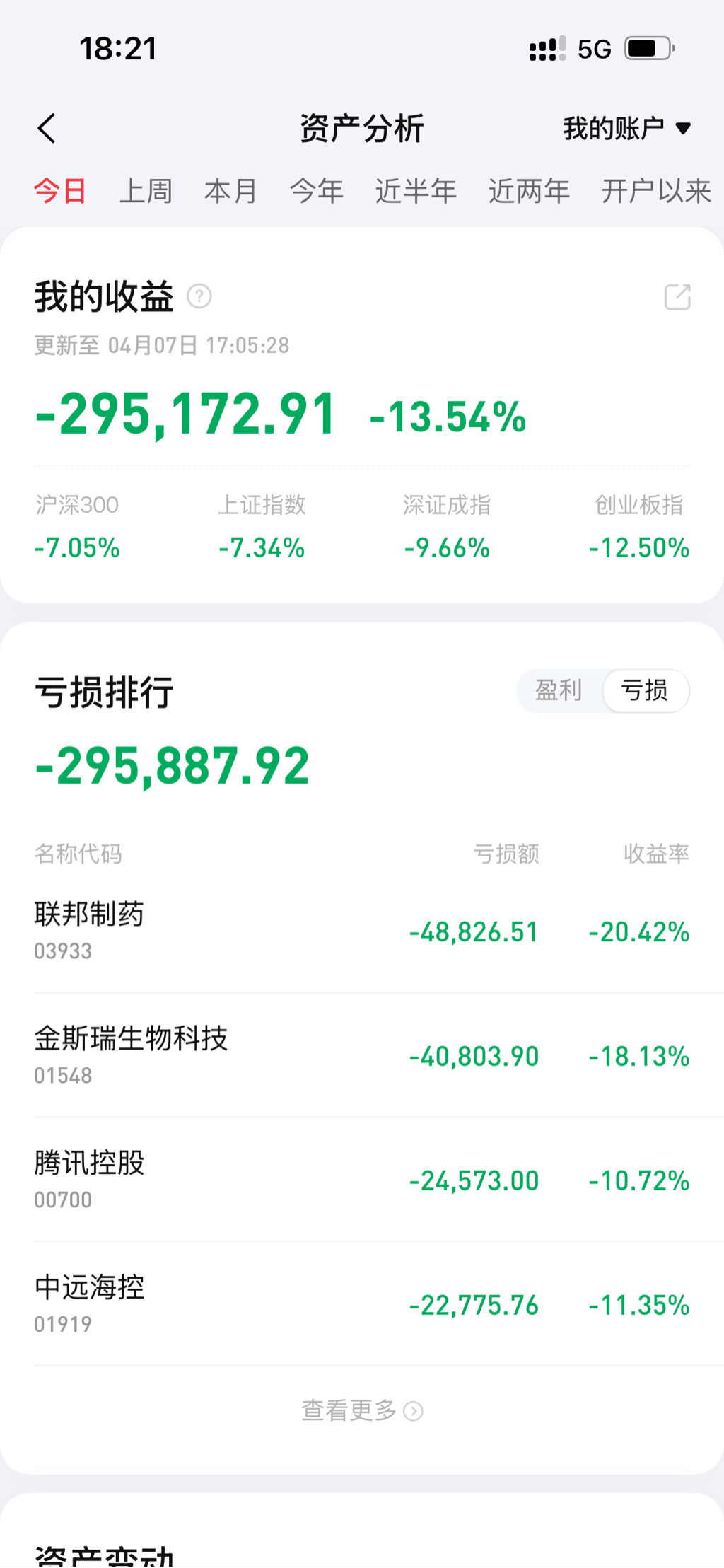This screenshot has height=1568, width=724.
Task: Switch to the 近半年 tab
Action: coord(416,191)
